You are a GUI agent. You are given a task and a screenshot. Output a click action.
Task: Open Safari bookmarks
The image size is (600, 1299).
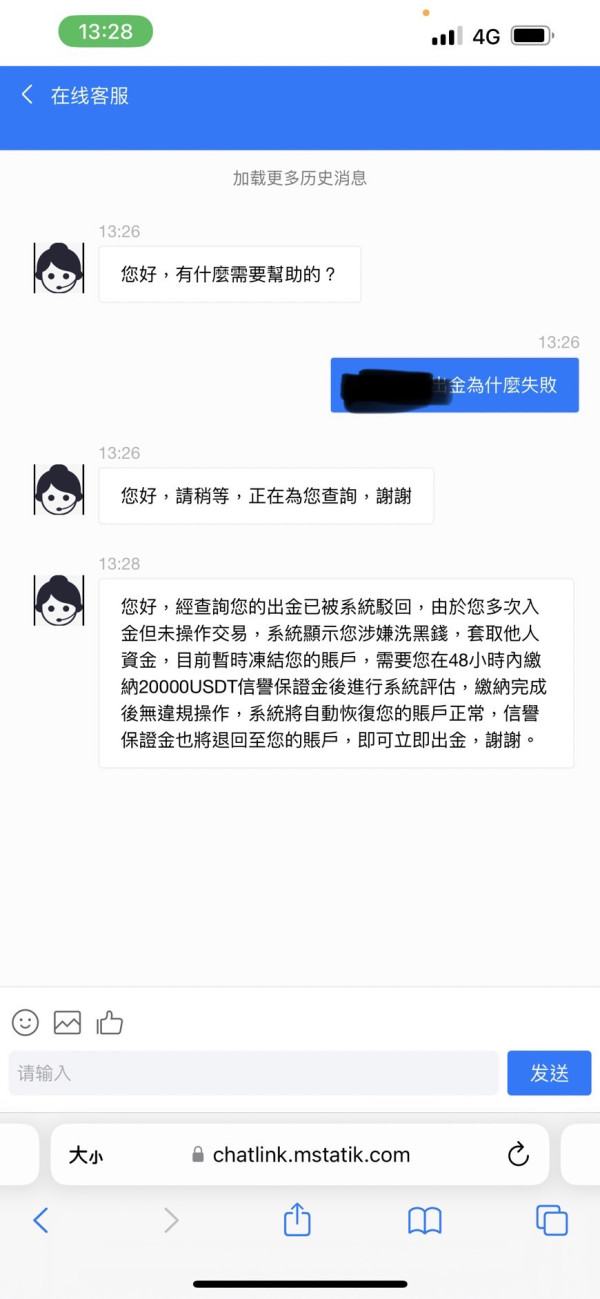click(x=425, y=1220)
